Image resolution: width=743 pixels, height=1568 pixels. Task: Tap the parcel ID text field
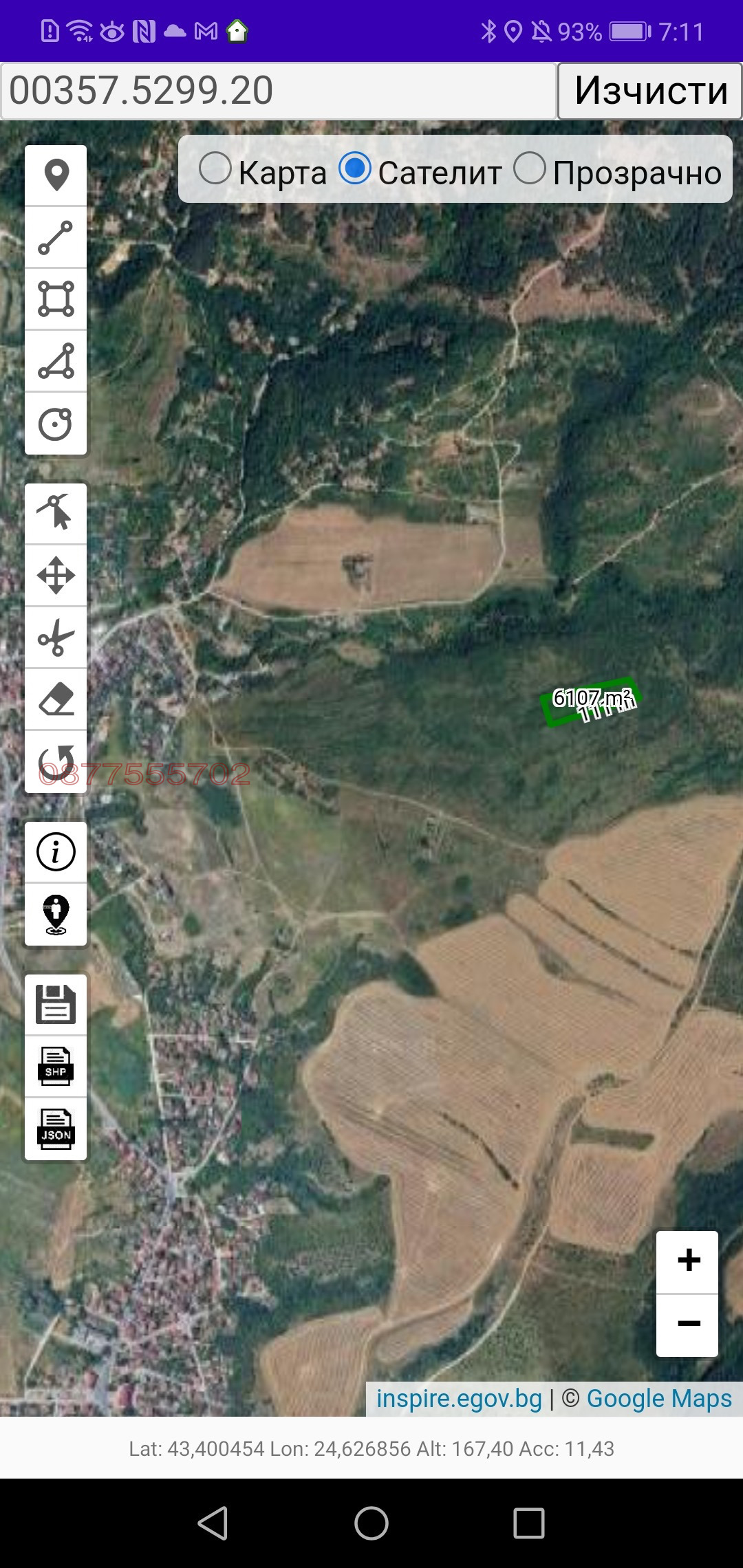(x=279, y=91)
